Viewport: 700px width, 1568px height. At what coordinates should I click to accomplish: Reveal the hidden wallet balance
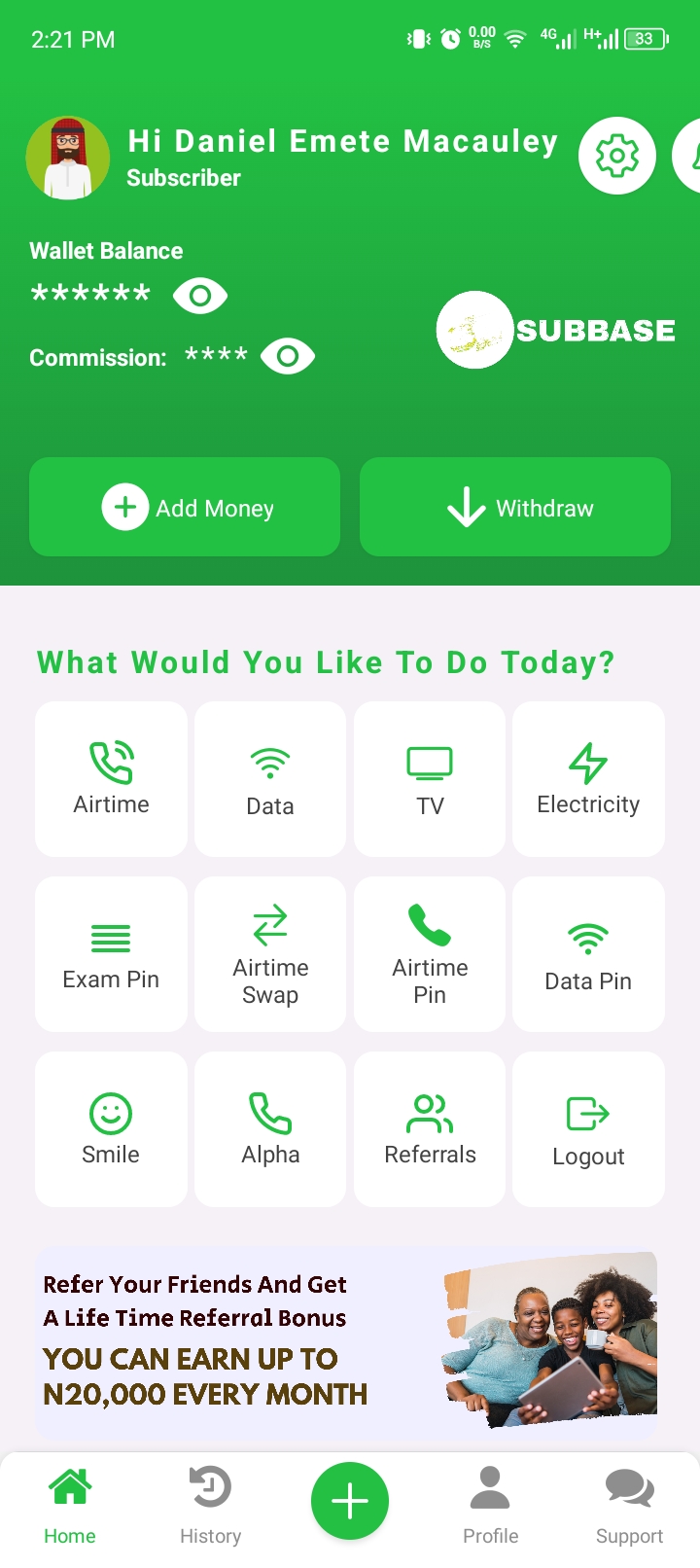[200, 296]
